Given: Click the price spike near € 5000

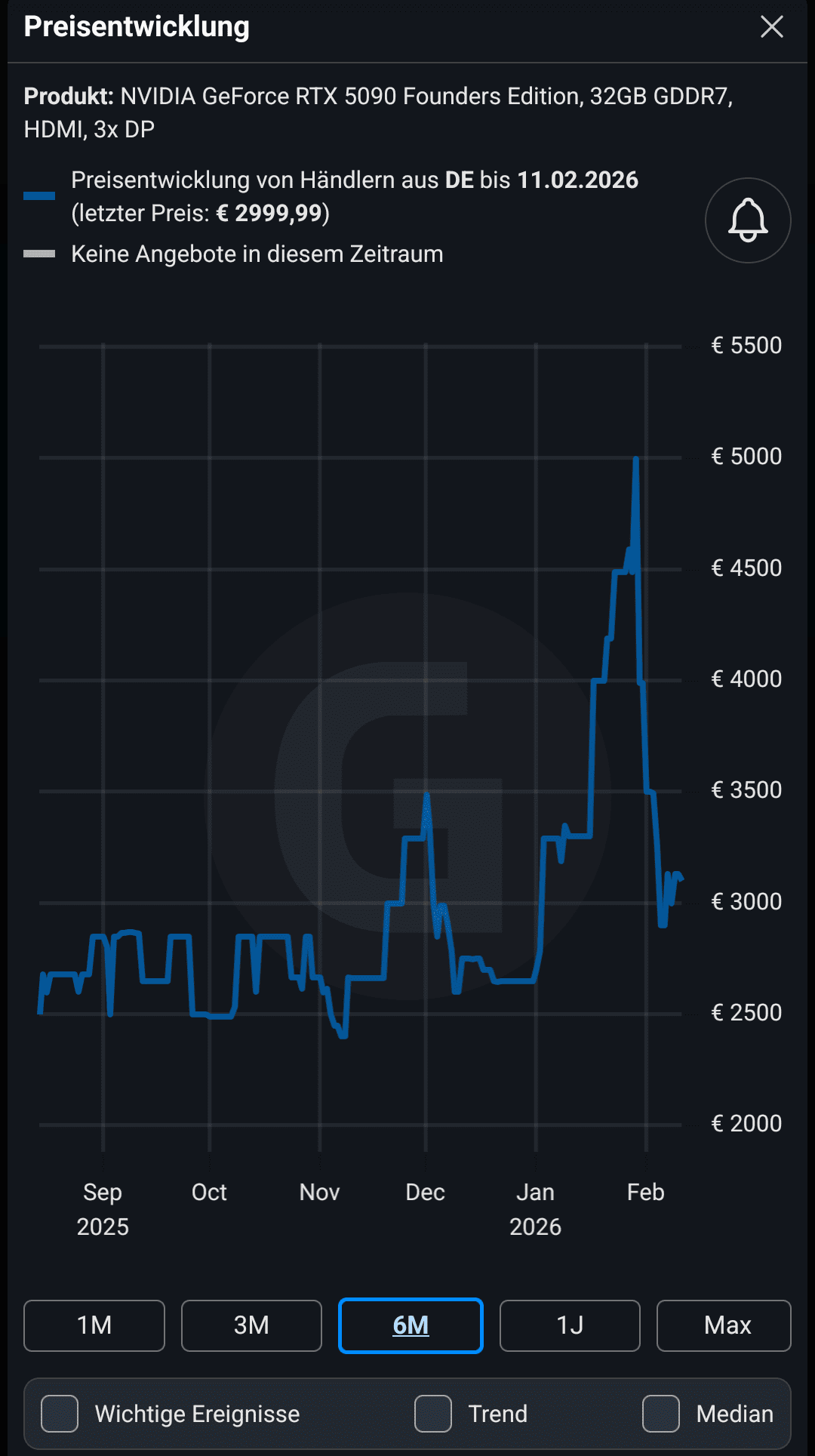Looking at the screenshot, I should coord(636,460).
